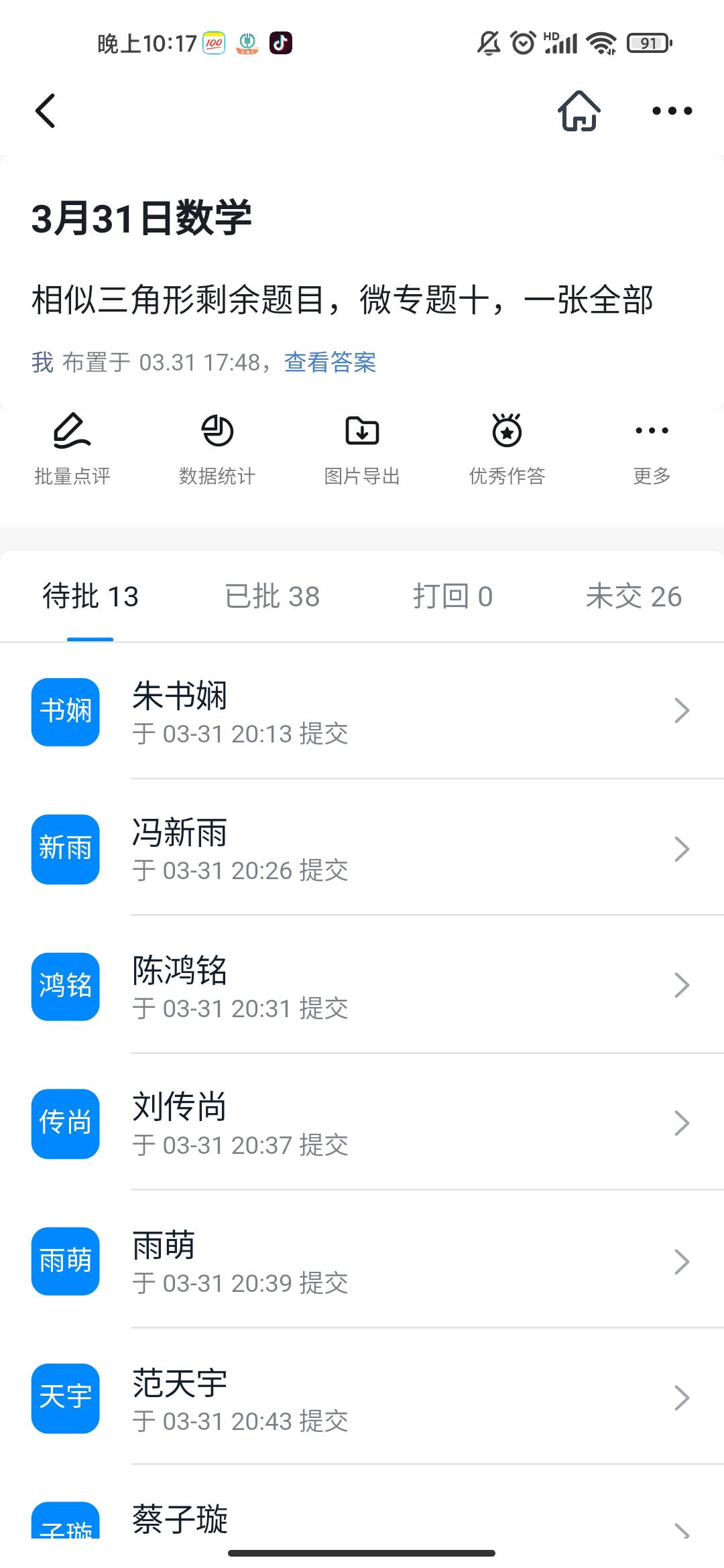Image resolution: width=724 pixels, height=1568 pixels.
Task: Select 雨萌's homework entry
Action: point(362,1260)
